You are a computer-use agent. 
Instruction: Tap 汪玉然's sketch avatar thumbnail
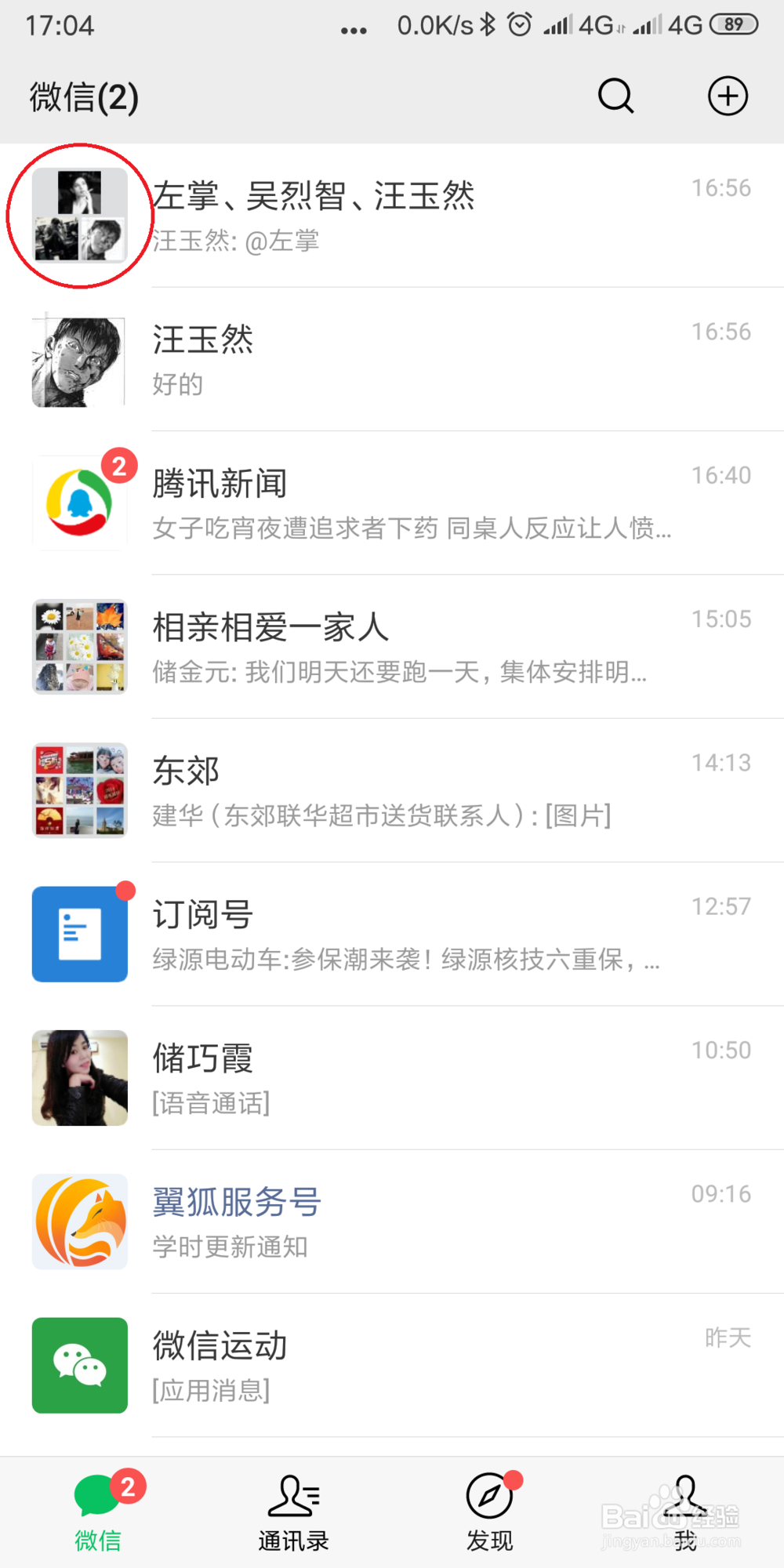[x=79, y=359]
